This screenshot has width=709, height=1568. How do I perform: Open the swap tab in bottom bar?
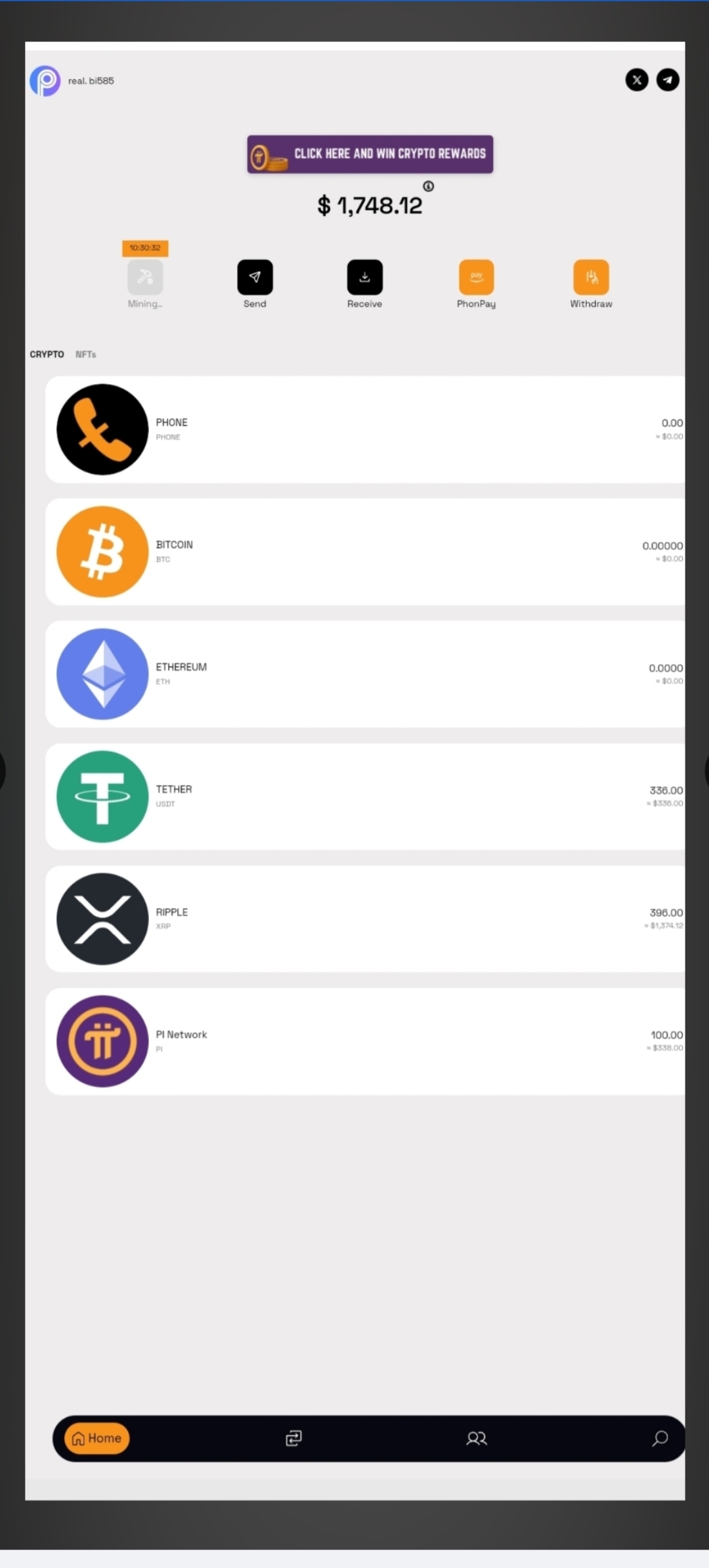click(293, 1439)
